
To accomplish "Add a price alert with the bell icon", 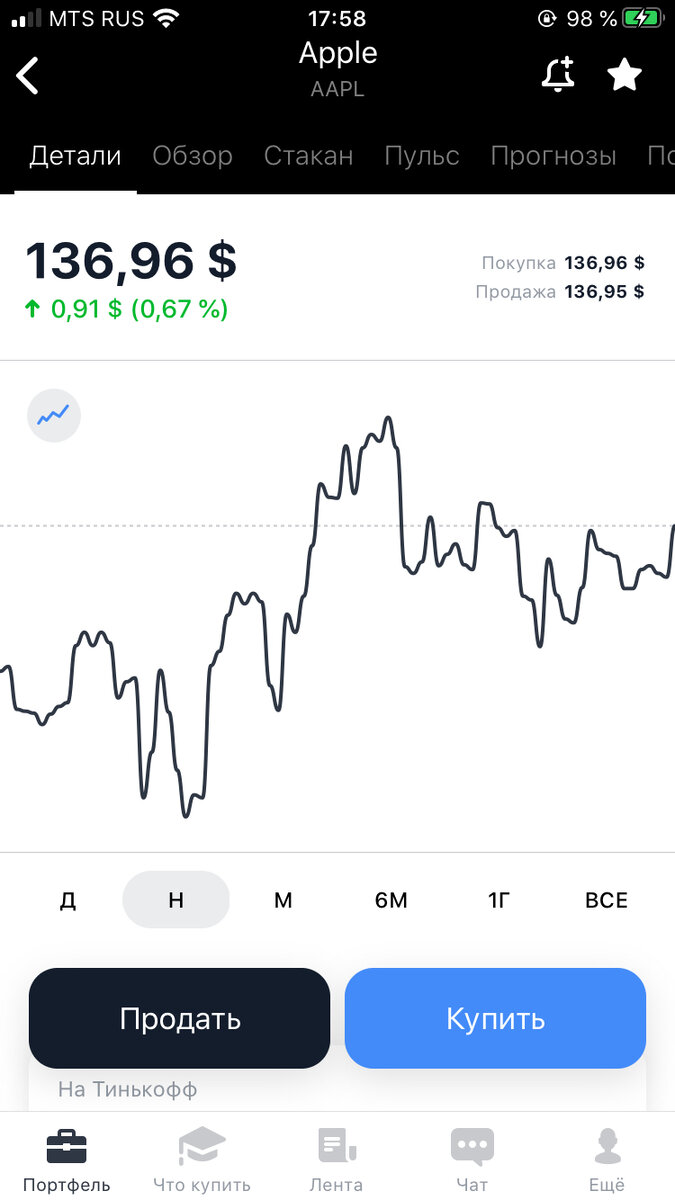I will click(x=558, y=75).
